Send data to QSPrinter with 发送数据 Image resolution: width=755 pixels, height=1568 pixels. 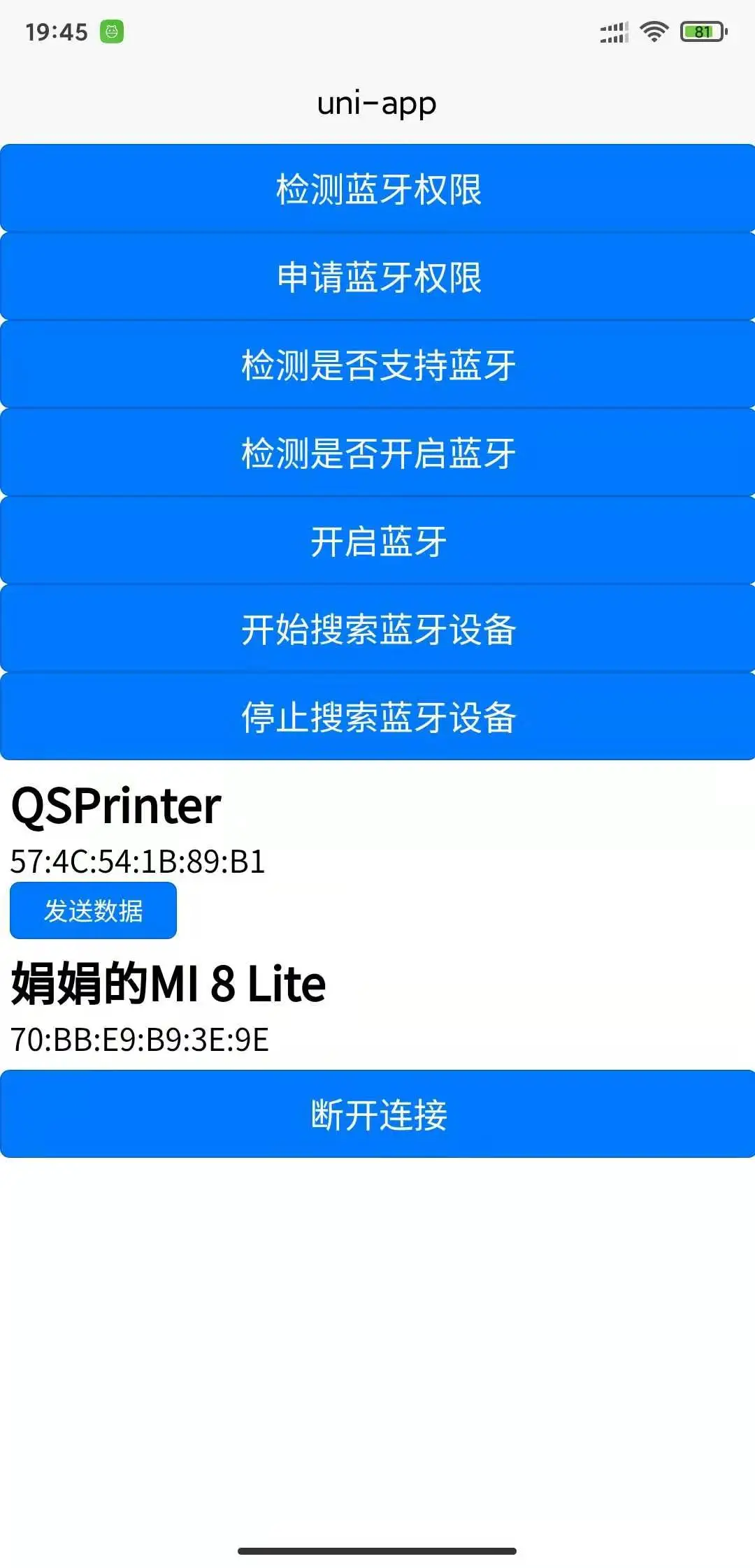click(x=93, y=910)
